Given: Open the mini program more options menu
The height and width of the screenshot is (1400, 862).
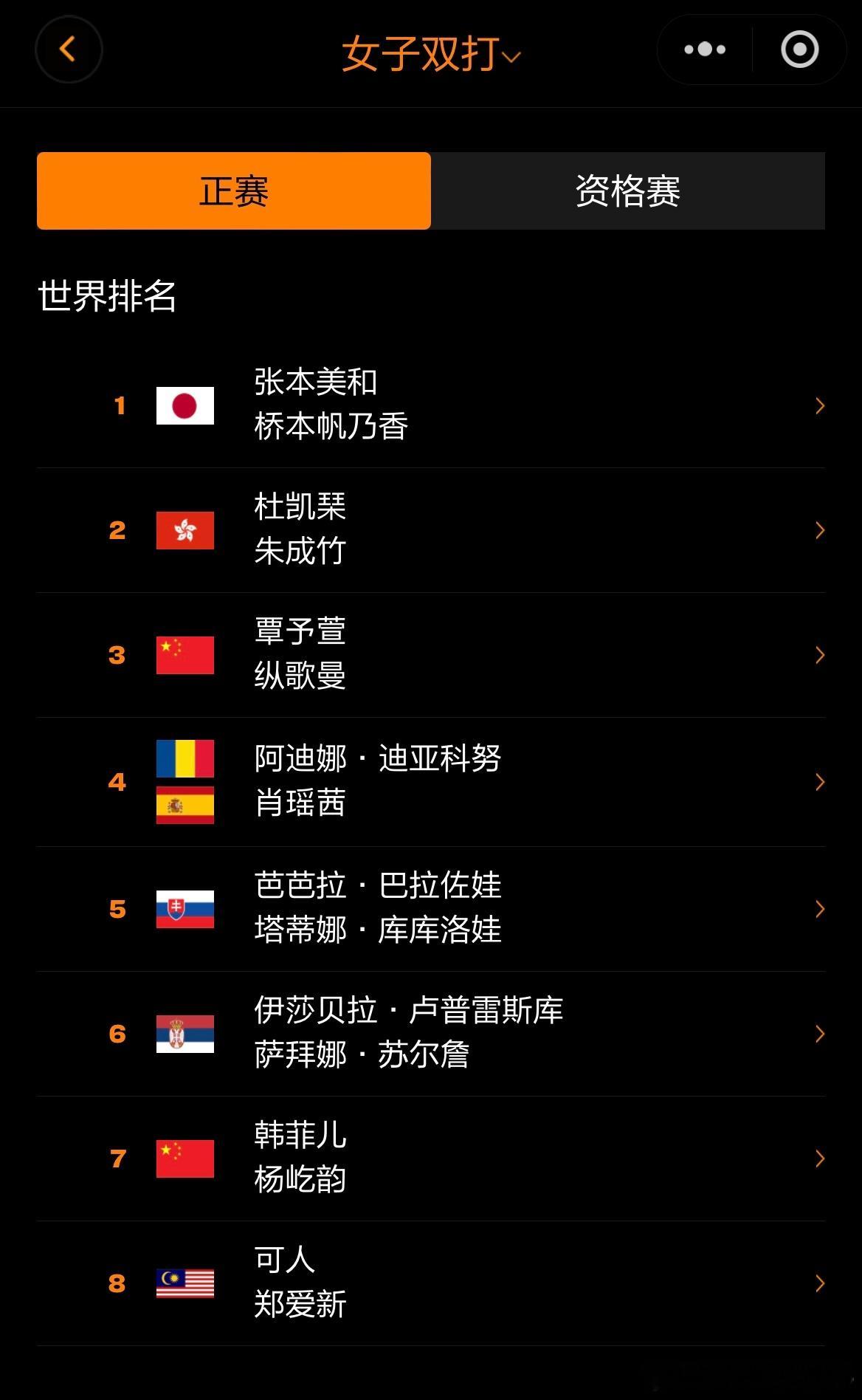Looking at the screenshot, I should 705,49.
